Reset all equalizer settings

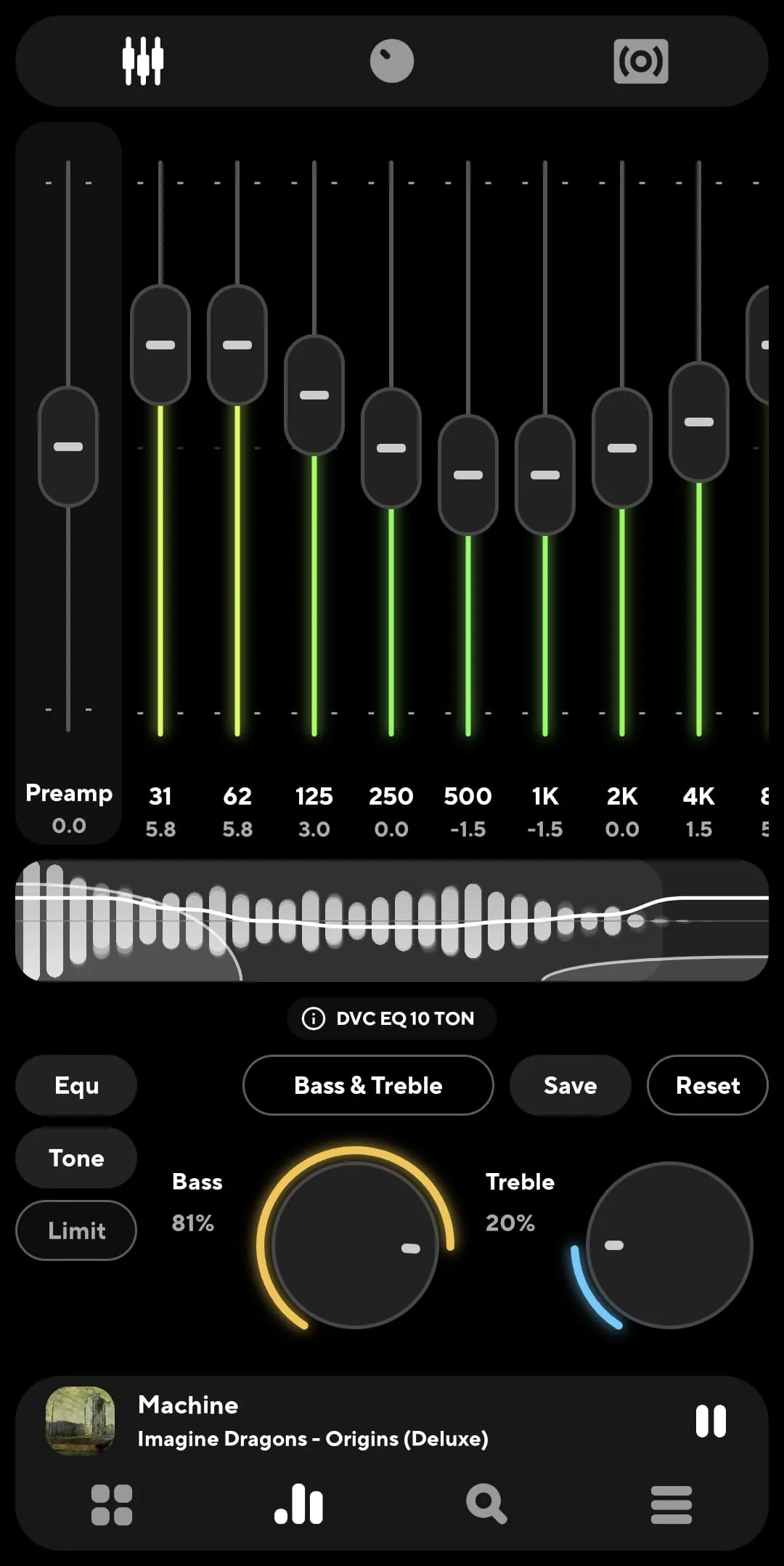707,1084
